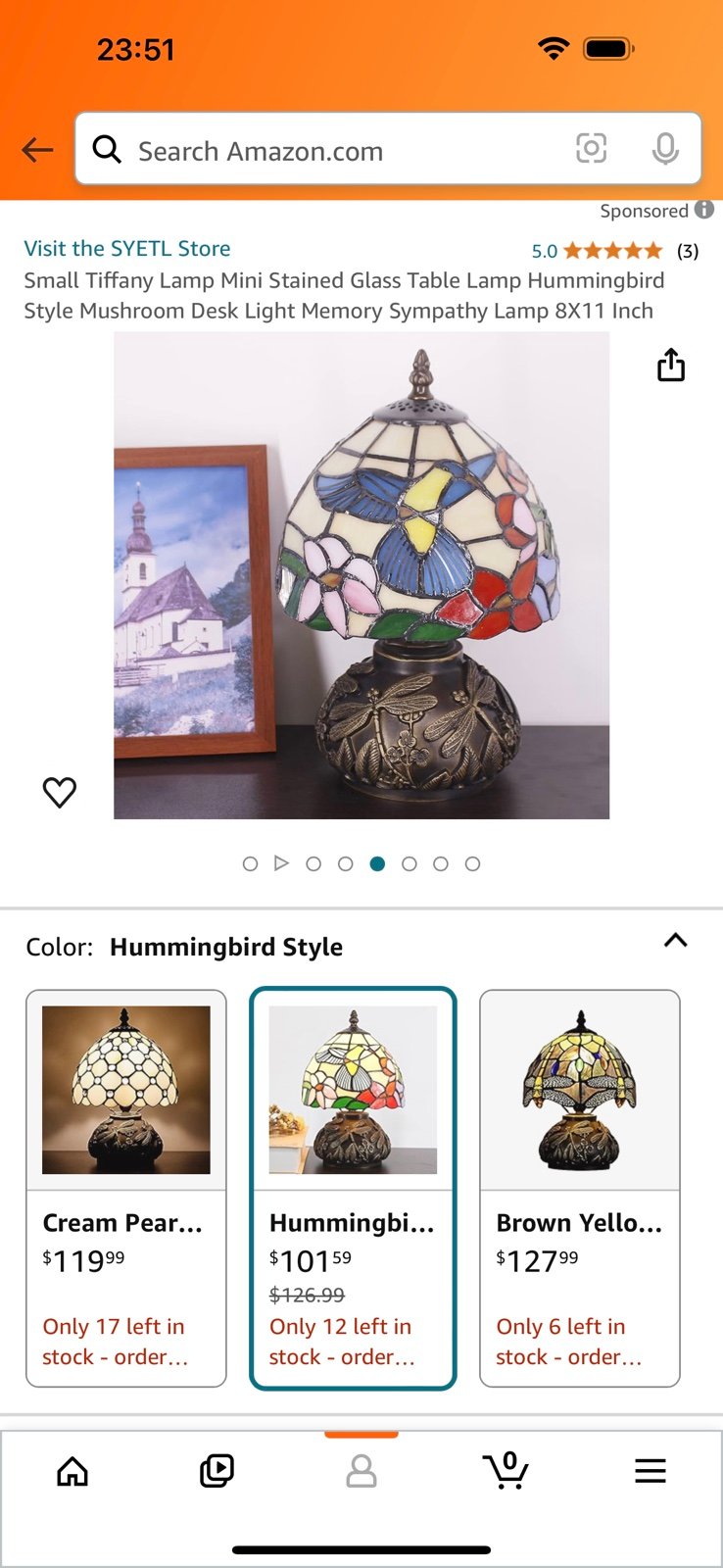Choose the Brown Yellow color option
The image size is (723, 1568).
click(580, 1188)
